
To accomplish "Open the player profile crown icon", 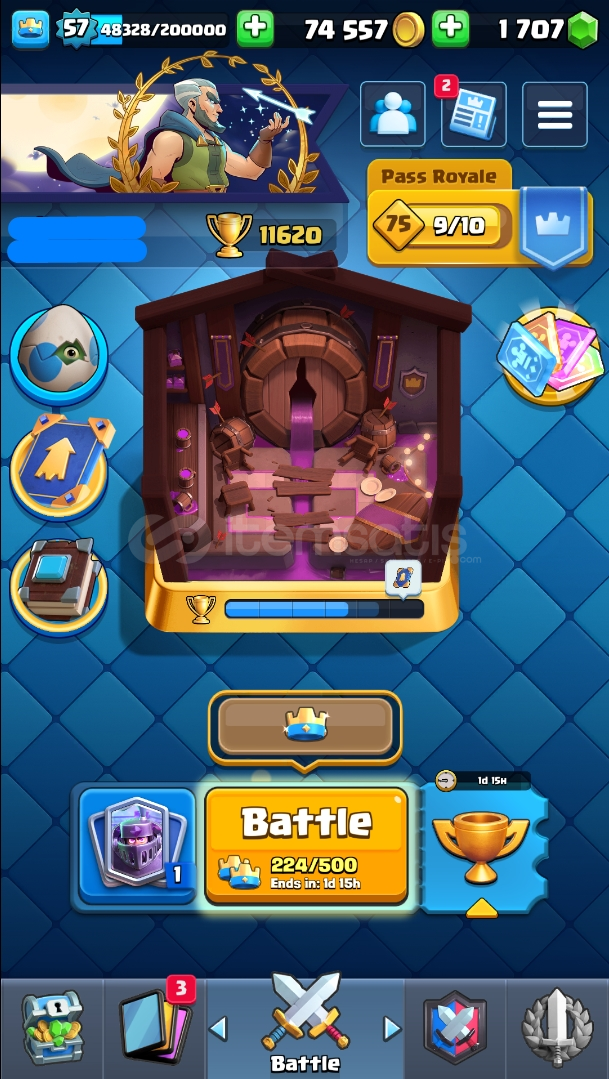I will (x=30, y=29).
